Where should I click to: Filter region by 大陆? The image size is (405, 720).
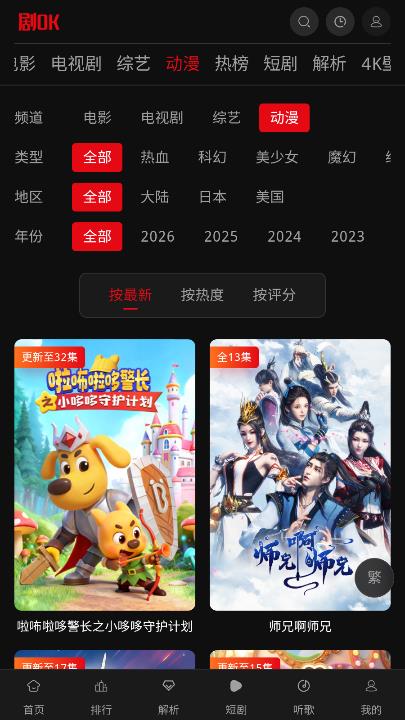[x=155, y=197]
